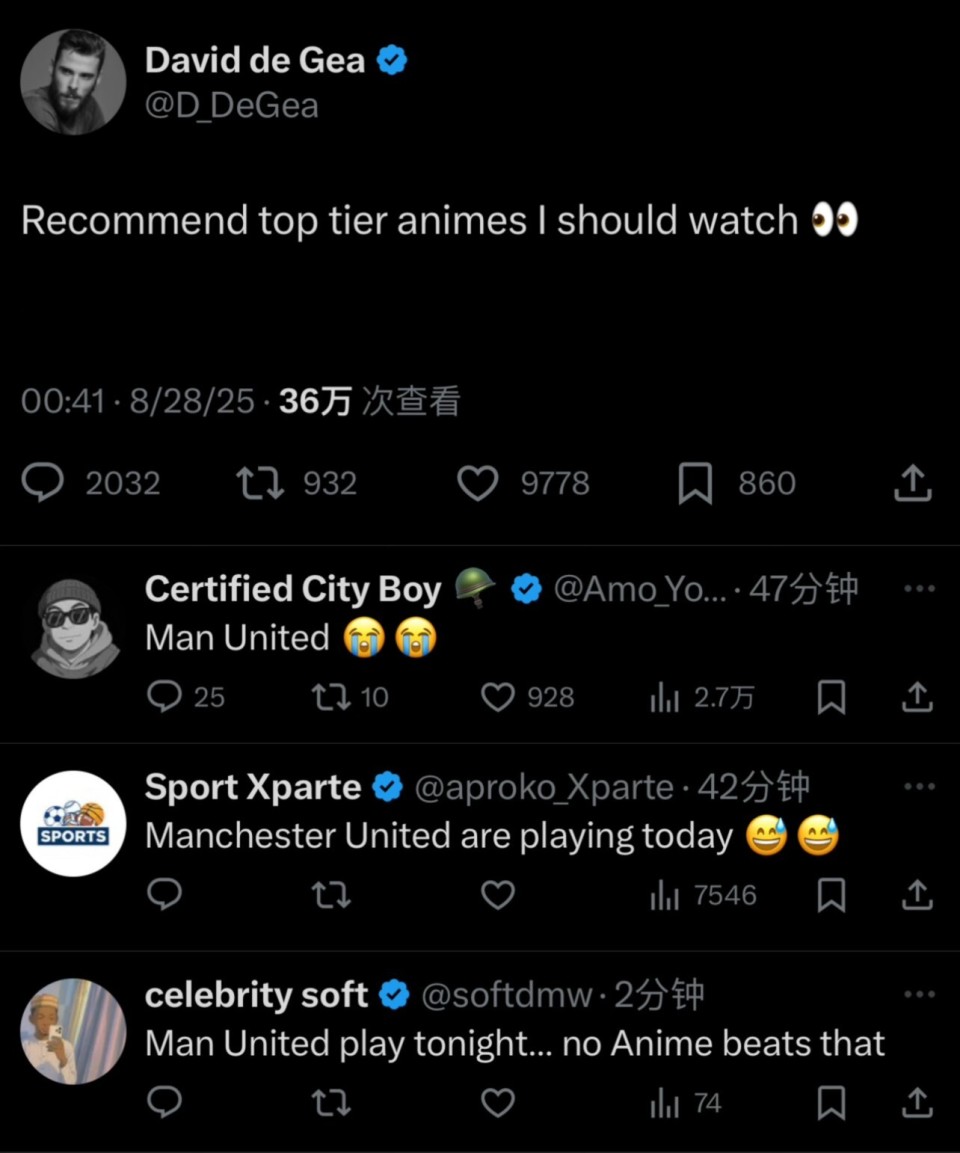Retweet David de Gea's anime post
This screenshot has height=1153, width=960.
point(262,484)
